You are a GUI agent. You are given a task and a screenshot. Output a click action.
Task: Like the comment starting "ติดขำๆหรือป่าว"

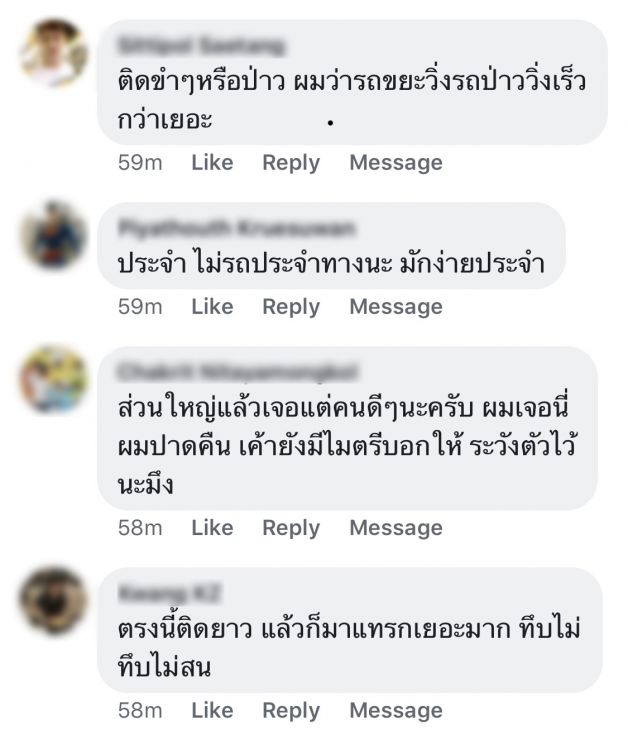click(x=212, y=163)
